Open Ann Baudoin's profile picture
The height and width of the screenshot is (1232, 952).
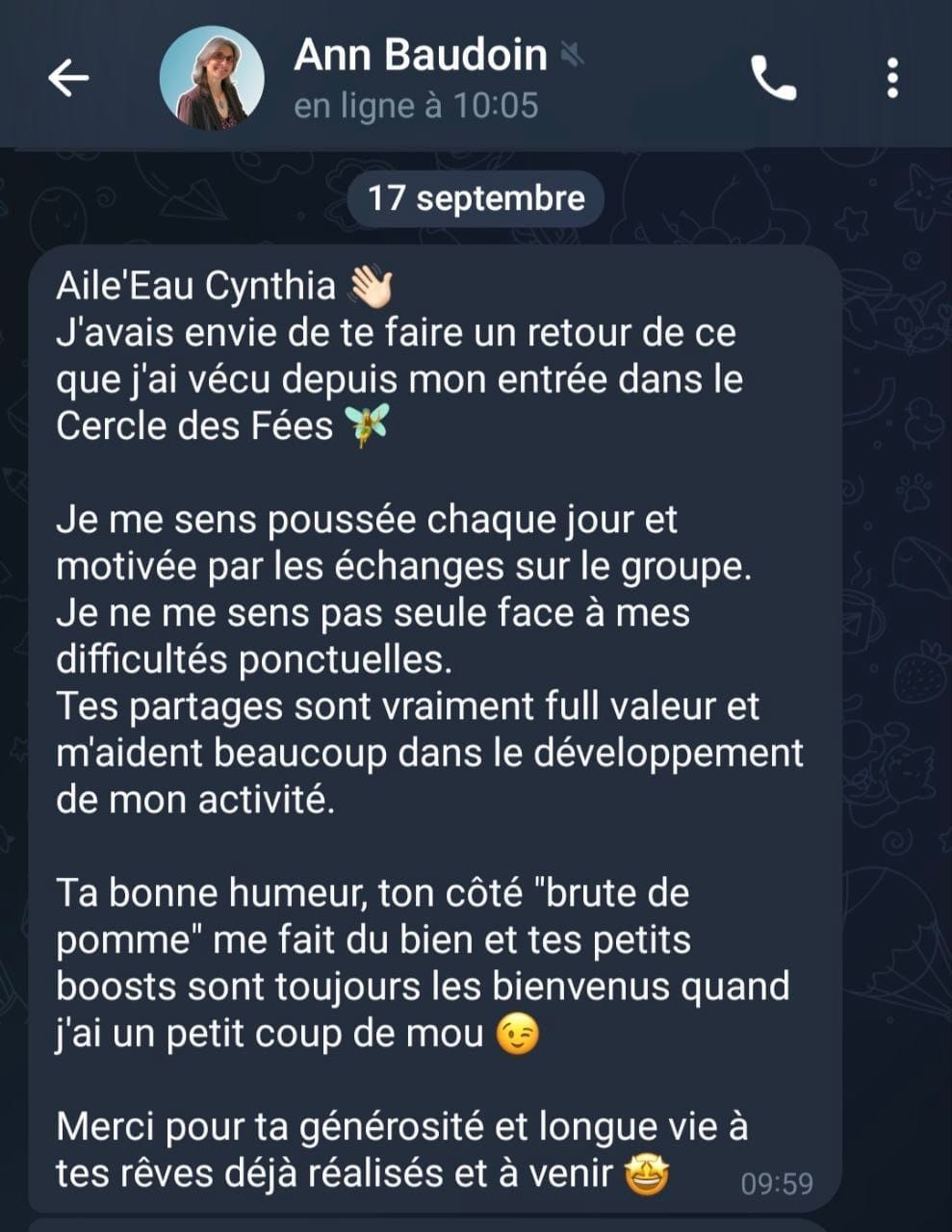point(212,78)
